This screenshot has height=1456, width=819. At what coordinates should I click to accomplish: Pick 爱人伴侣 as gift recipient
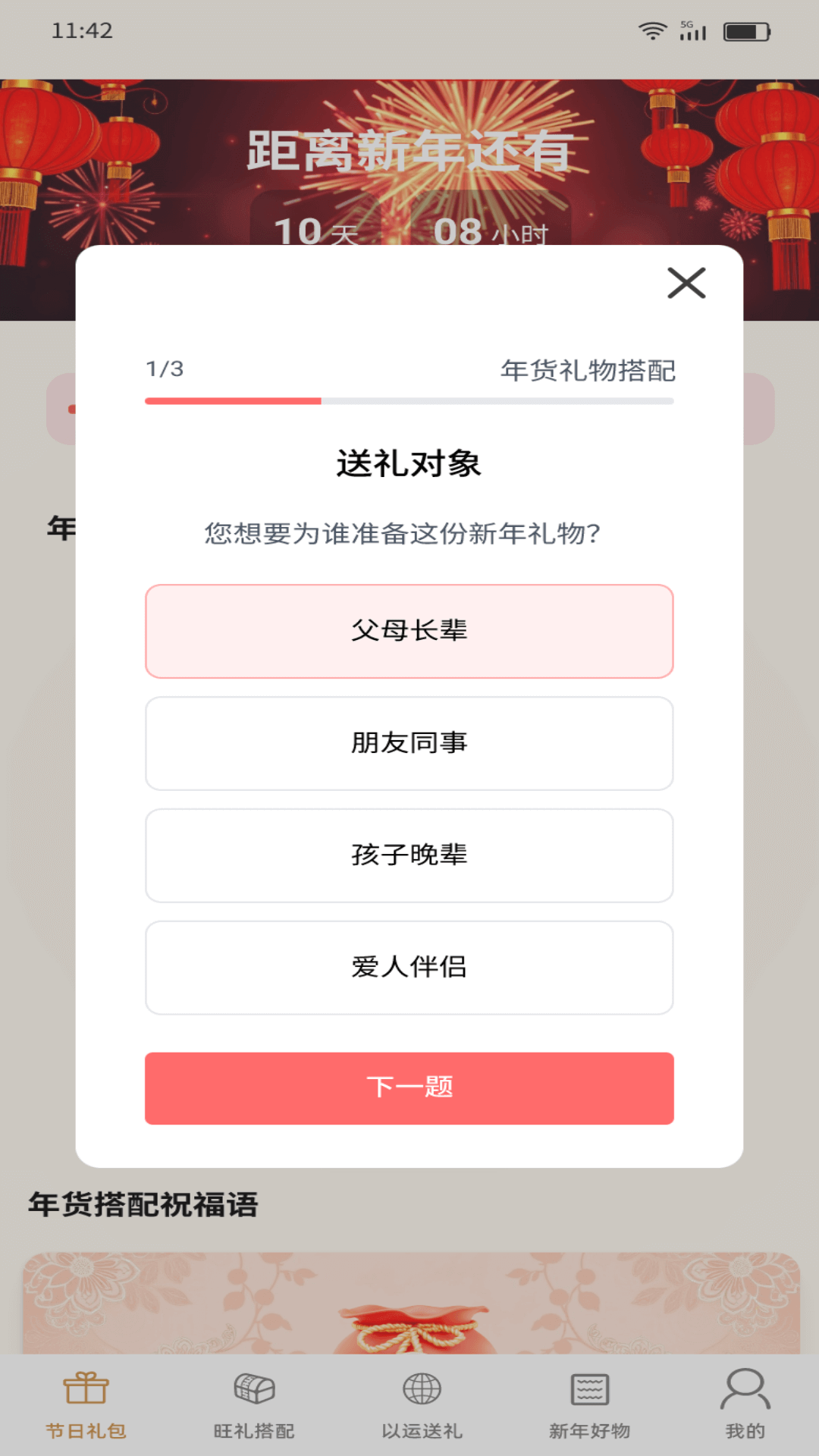409,968
